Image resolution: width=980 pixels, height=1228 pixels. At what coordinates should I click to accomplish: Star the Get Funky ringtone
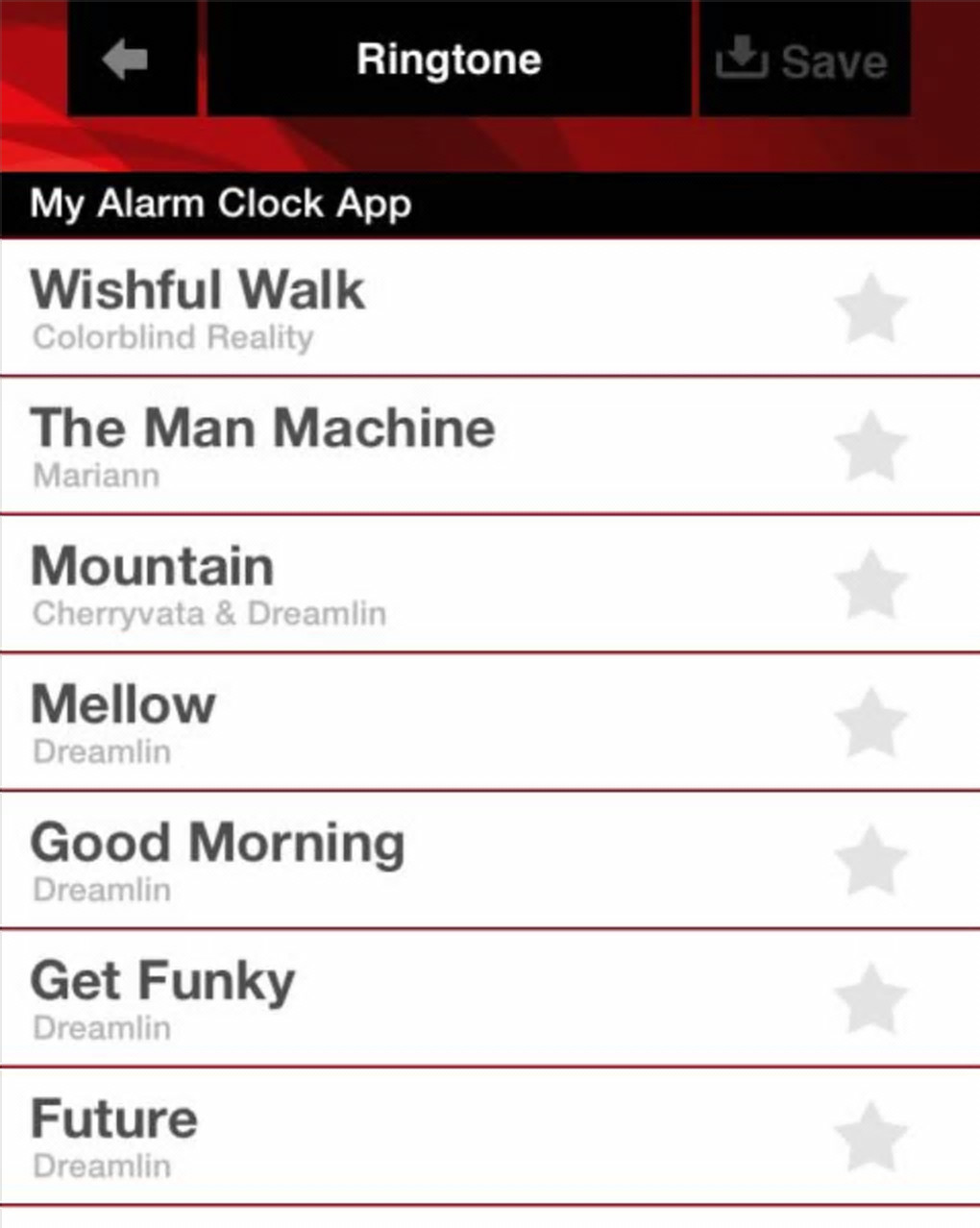tap(870, 998)
